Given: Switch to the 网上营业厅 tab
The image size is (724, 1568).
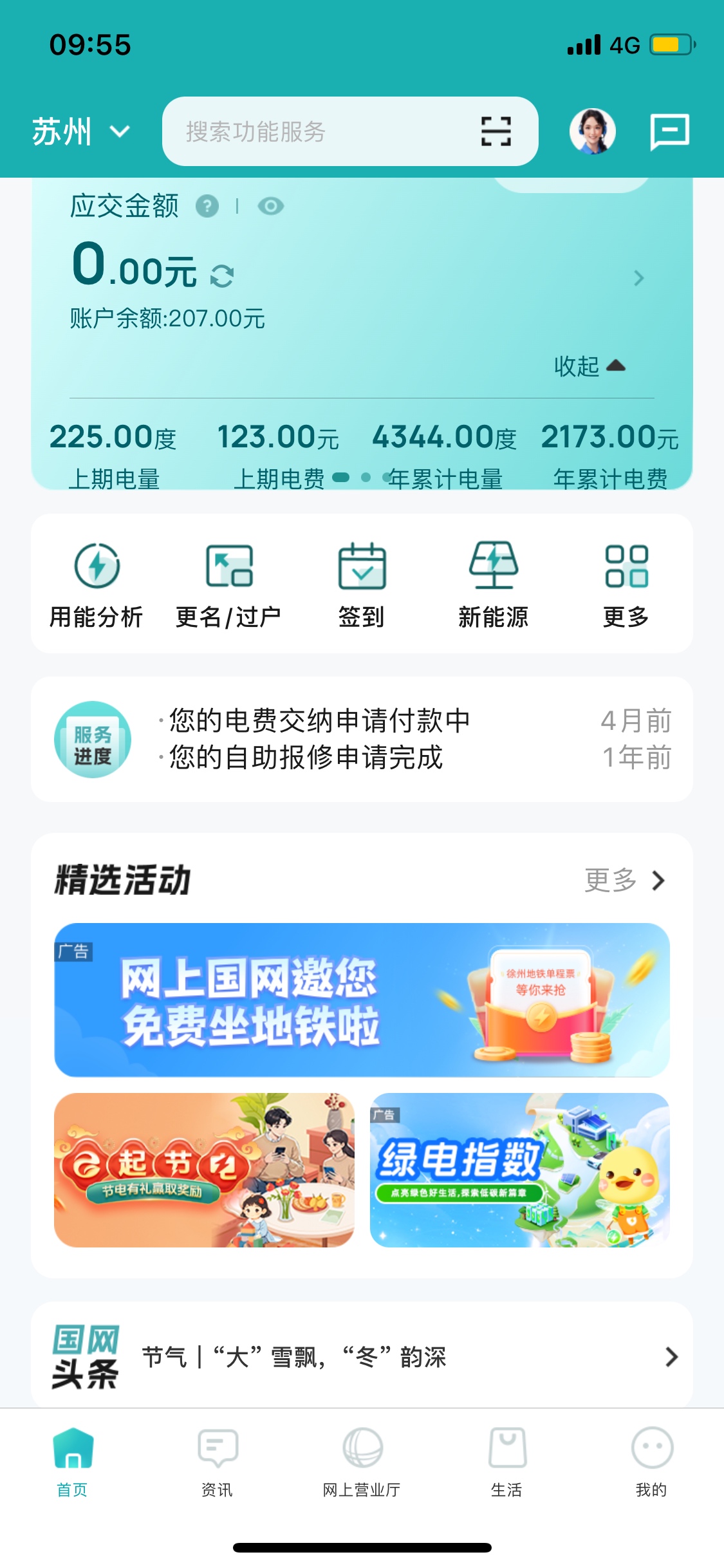Looking at the screenshot, I should pyautogui.click(x=362, y=1461).
